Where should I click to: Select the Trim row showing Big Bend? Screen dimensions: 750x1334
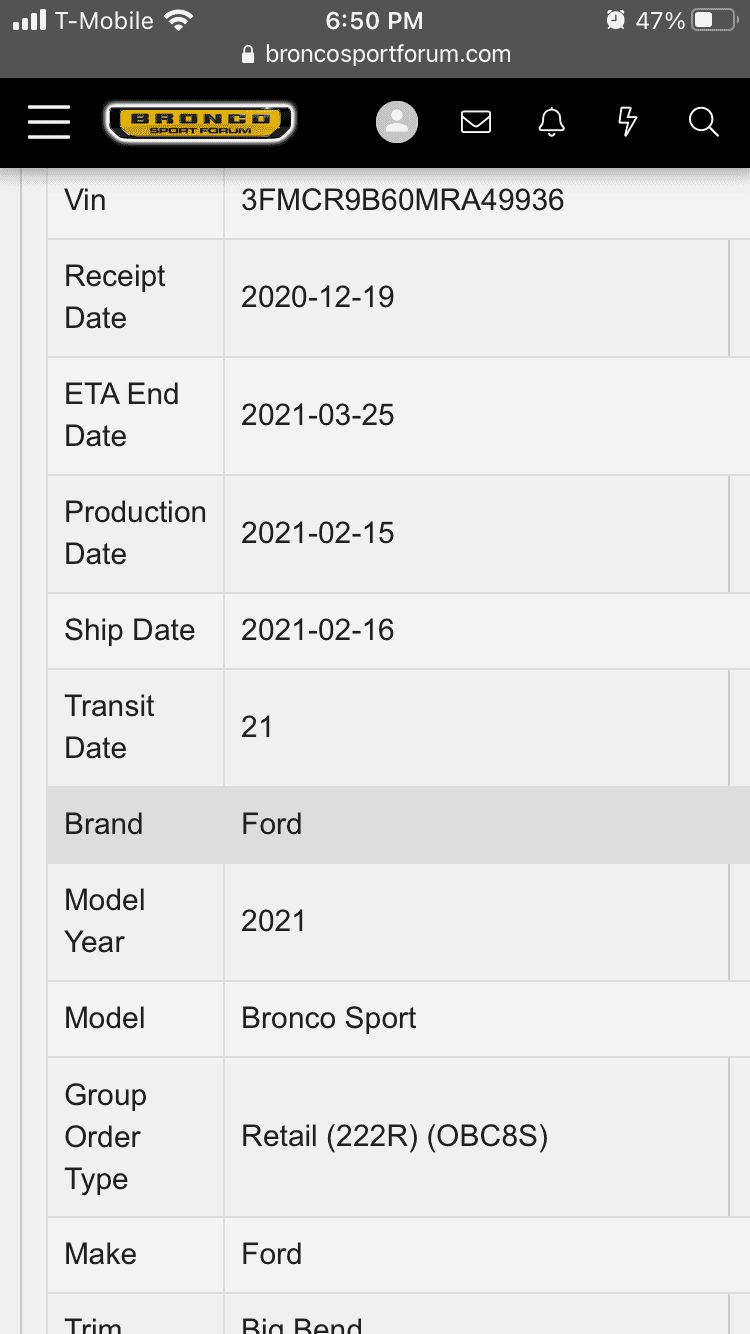(x=300, y=1322)
